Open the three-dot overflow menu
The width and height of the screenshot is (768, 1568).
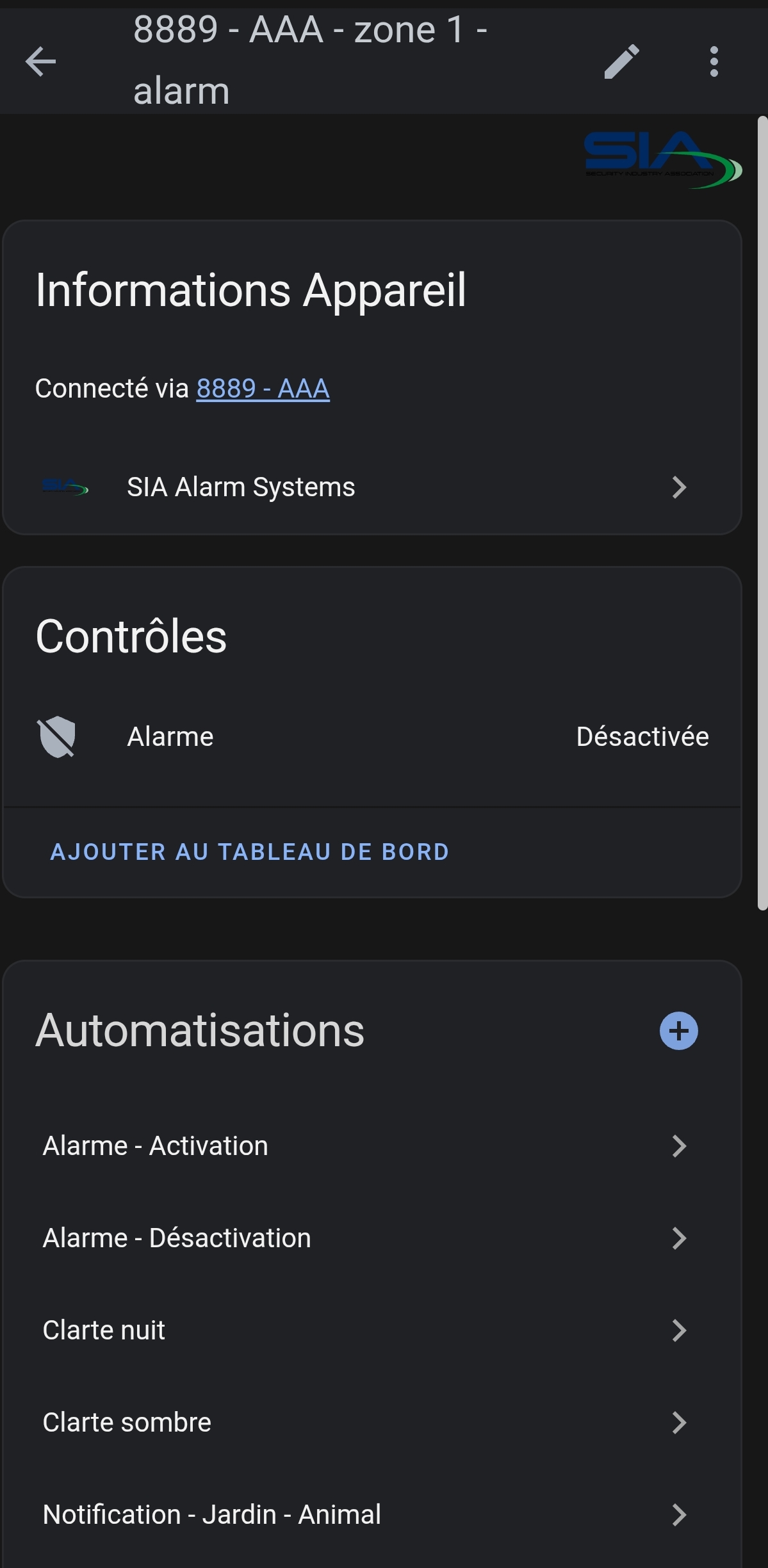(x=714, y=61)
